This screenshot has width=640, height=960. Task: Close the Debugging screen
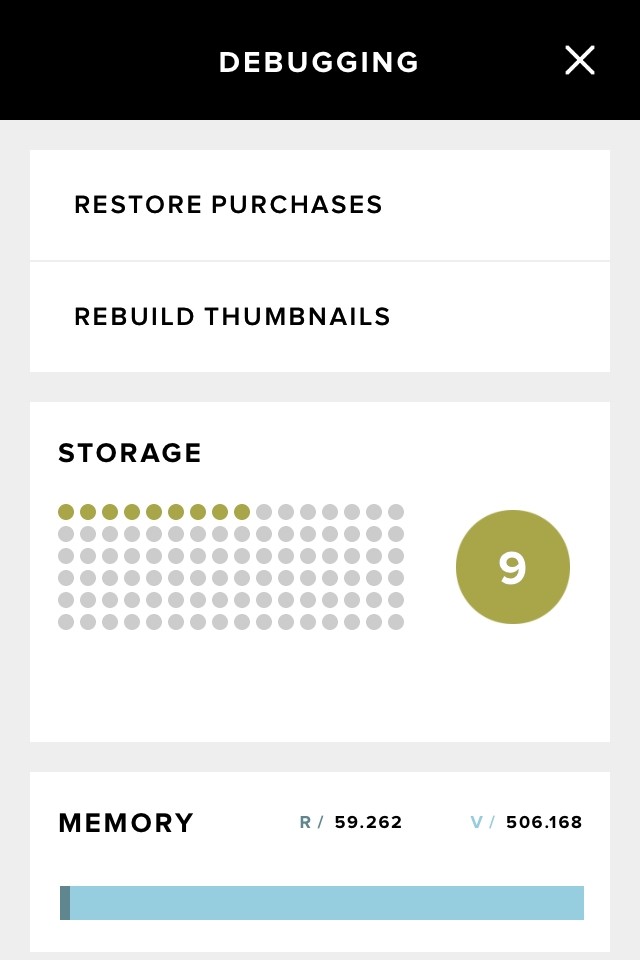point(580,61)
